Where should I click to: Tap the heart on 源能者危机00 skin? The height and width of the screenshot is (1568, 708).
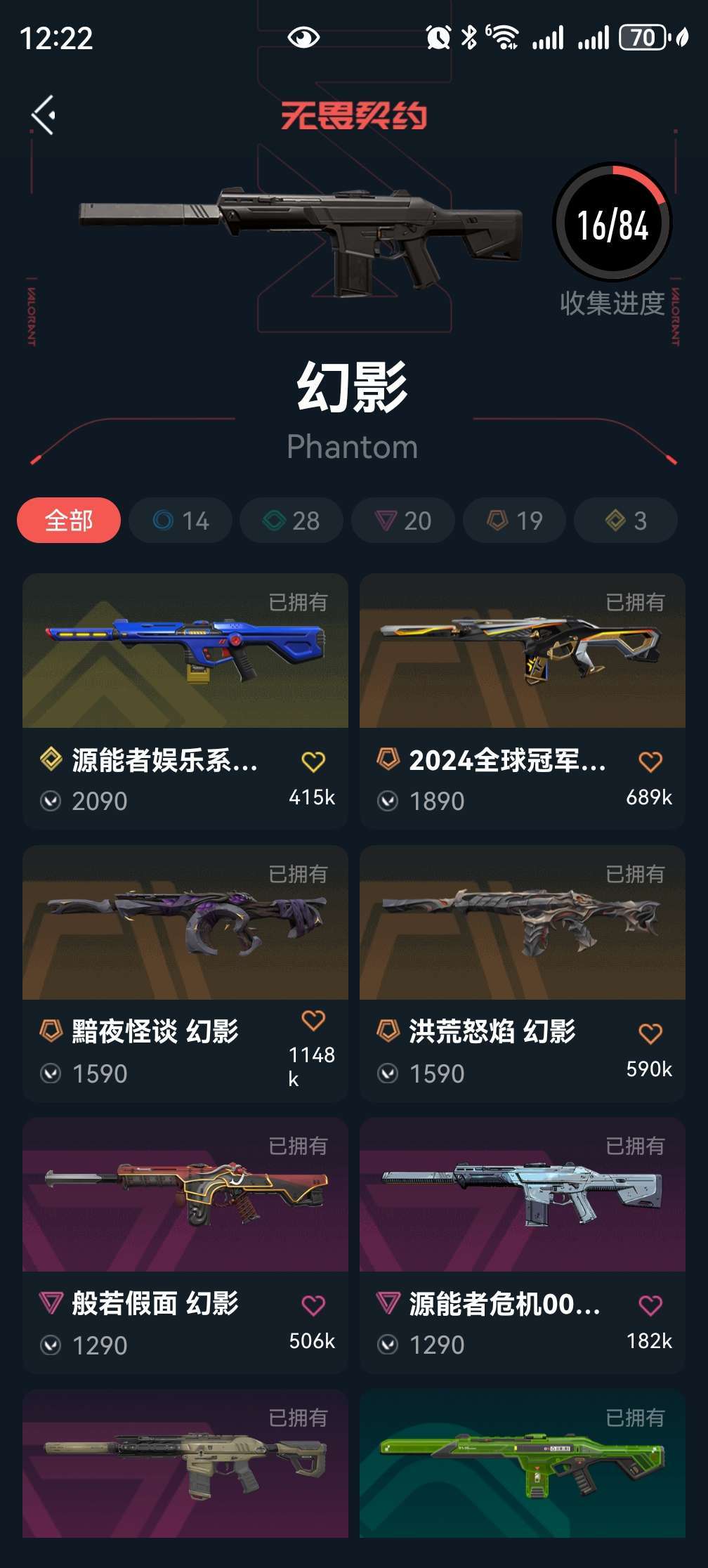(650, 1305)
